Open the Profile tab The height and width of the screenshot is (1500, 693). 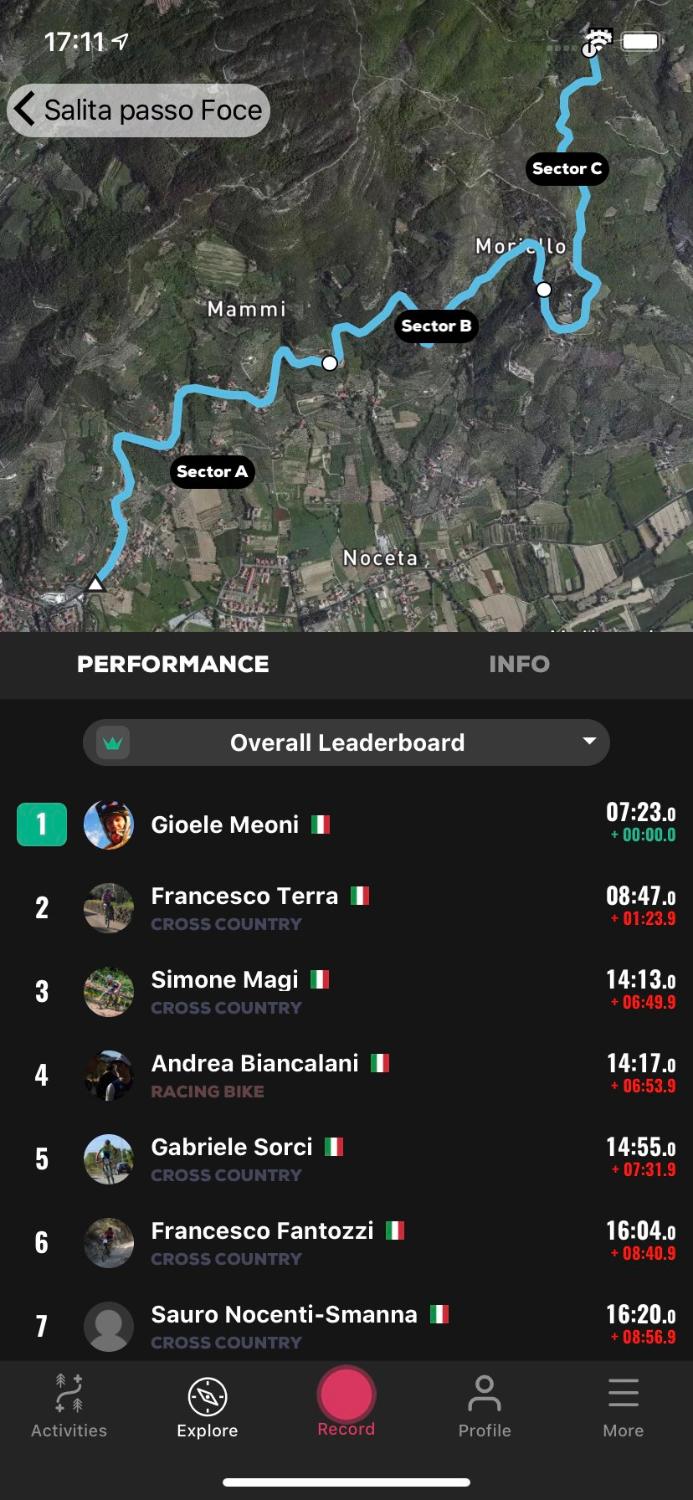click(x=484, y=1406)
